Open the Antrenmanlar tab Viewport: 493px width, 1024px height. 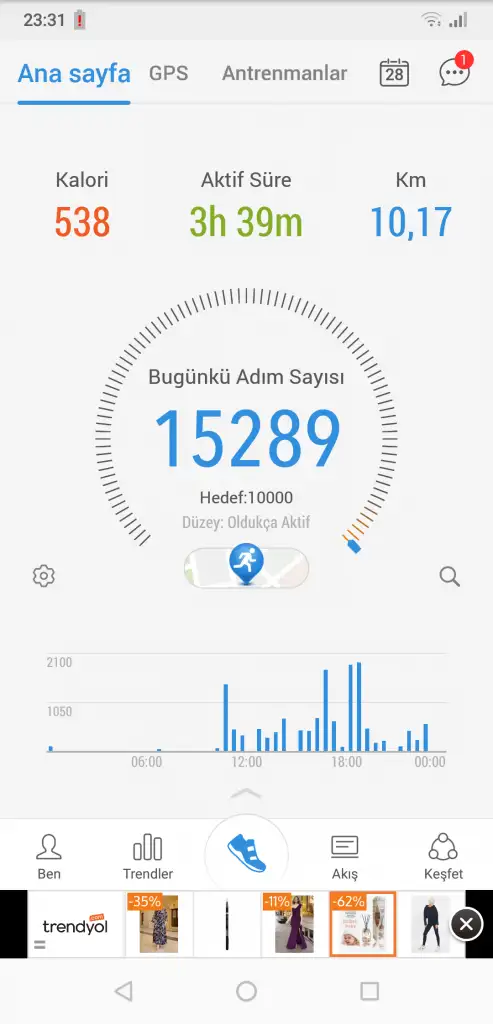(284, 73)
